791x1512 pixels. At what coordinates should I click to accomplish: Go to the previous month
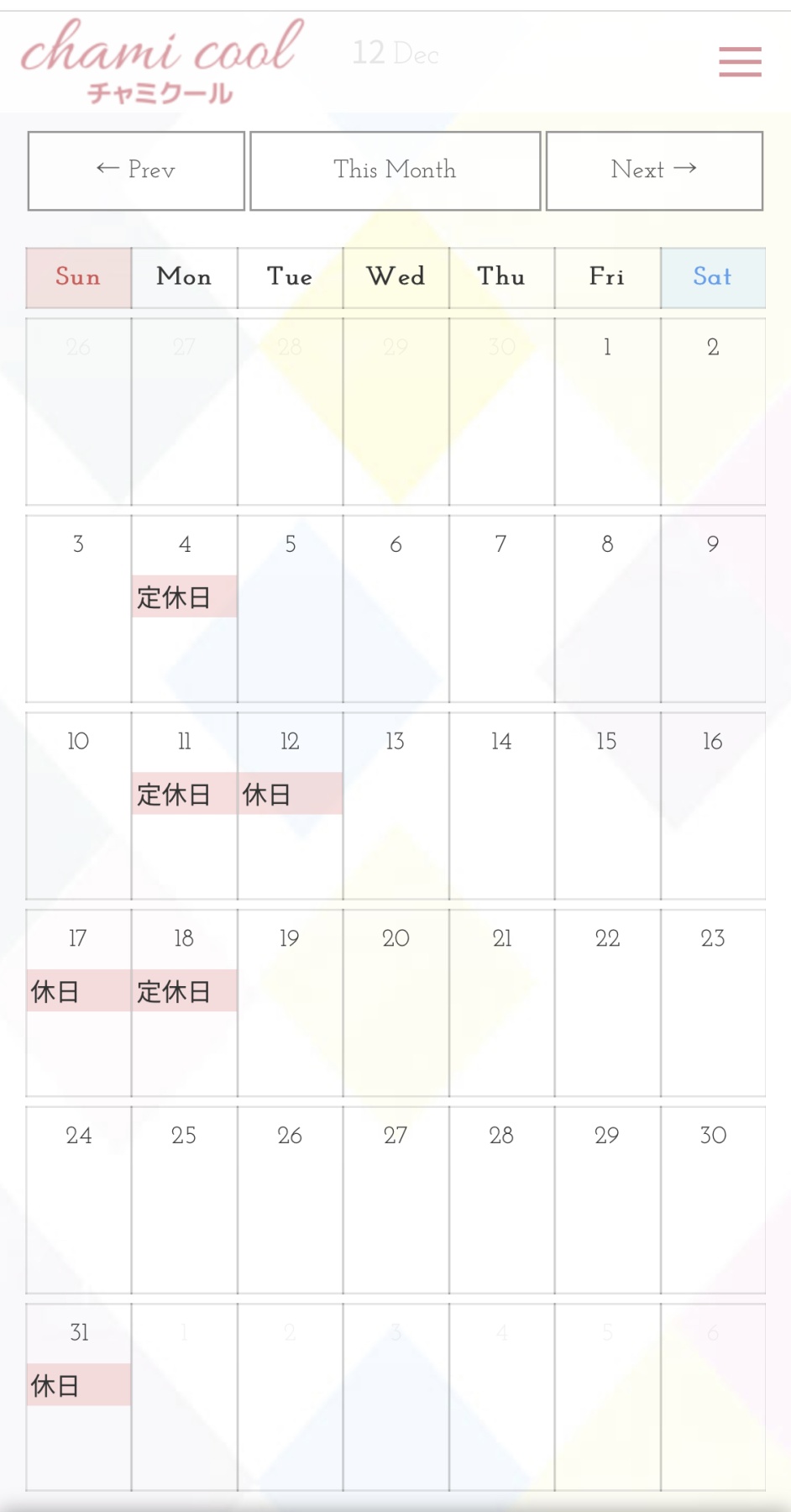coord(136,171)
